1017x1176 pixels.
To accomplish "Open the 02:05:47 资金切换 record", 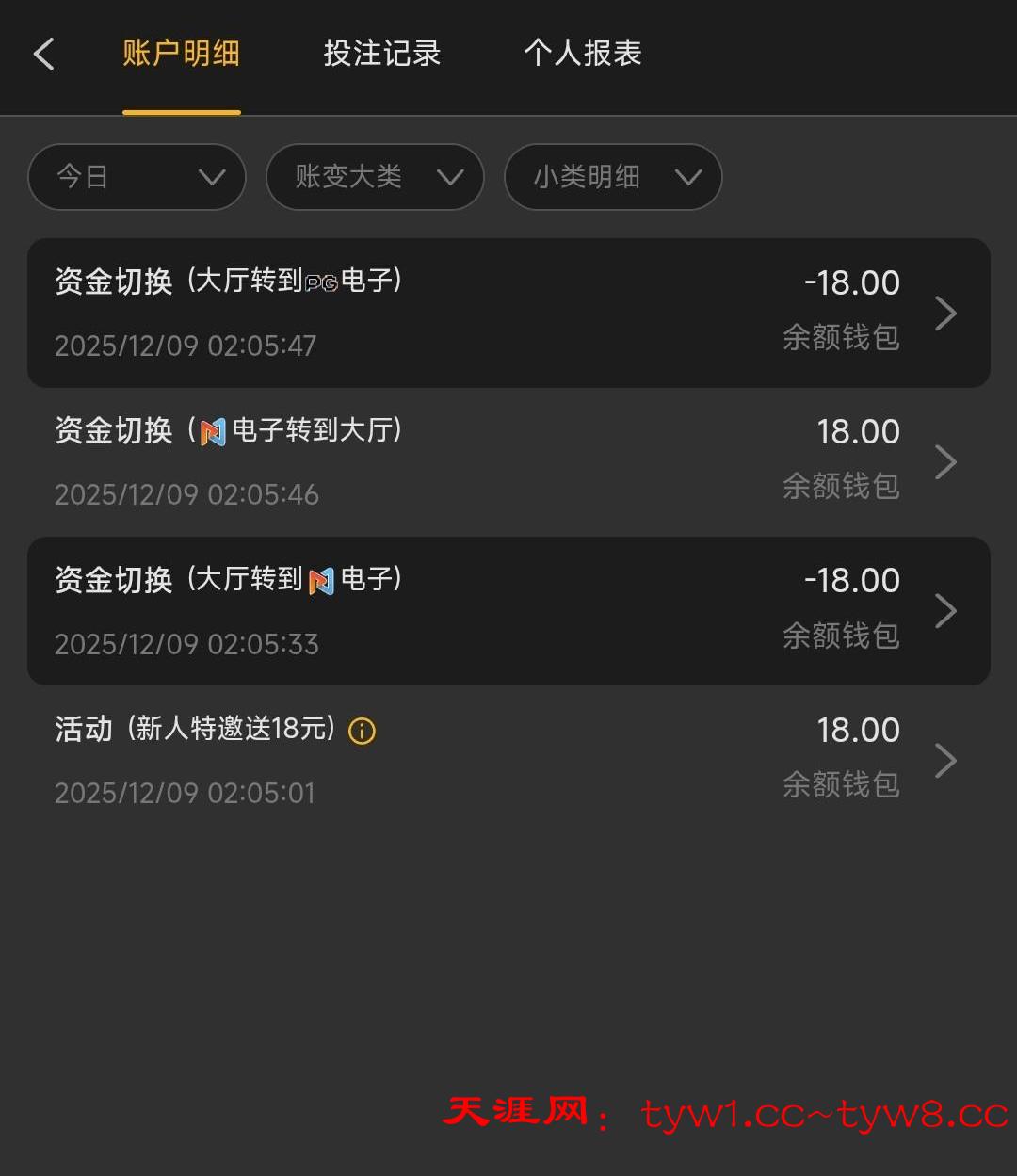I will point(508,313).
